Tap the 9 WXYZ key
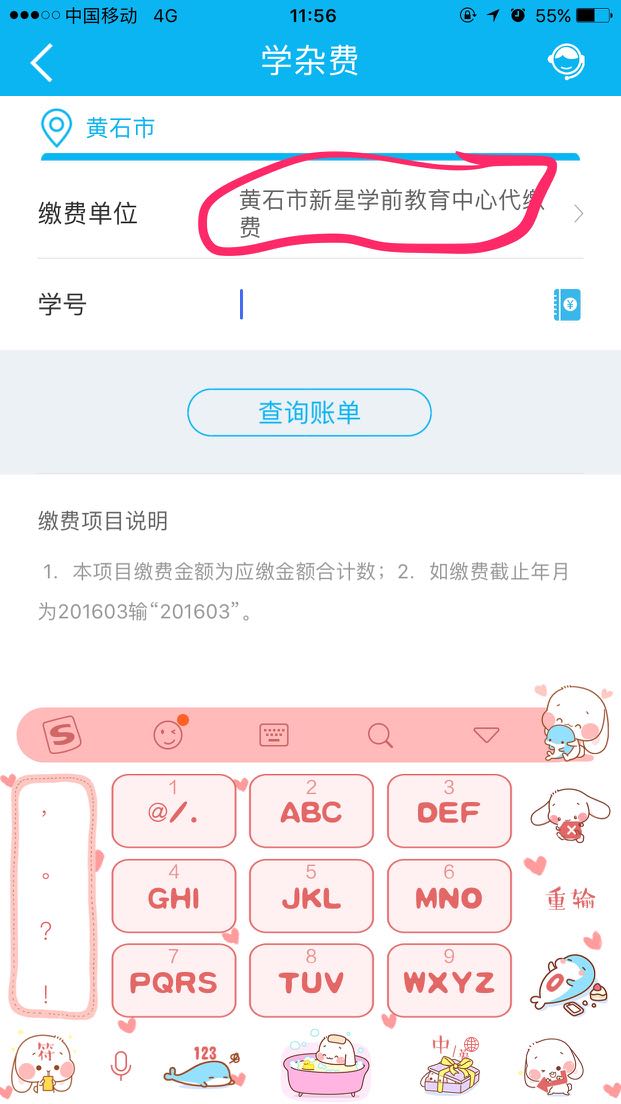The width and height of the screenshot is (621, 1104). coord(449,981)
